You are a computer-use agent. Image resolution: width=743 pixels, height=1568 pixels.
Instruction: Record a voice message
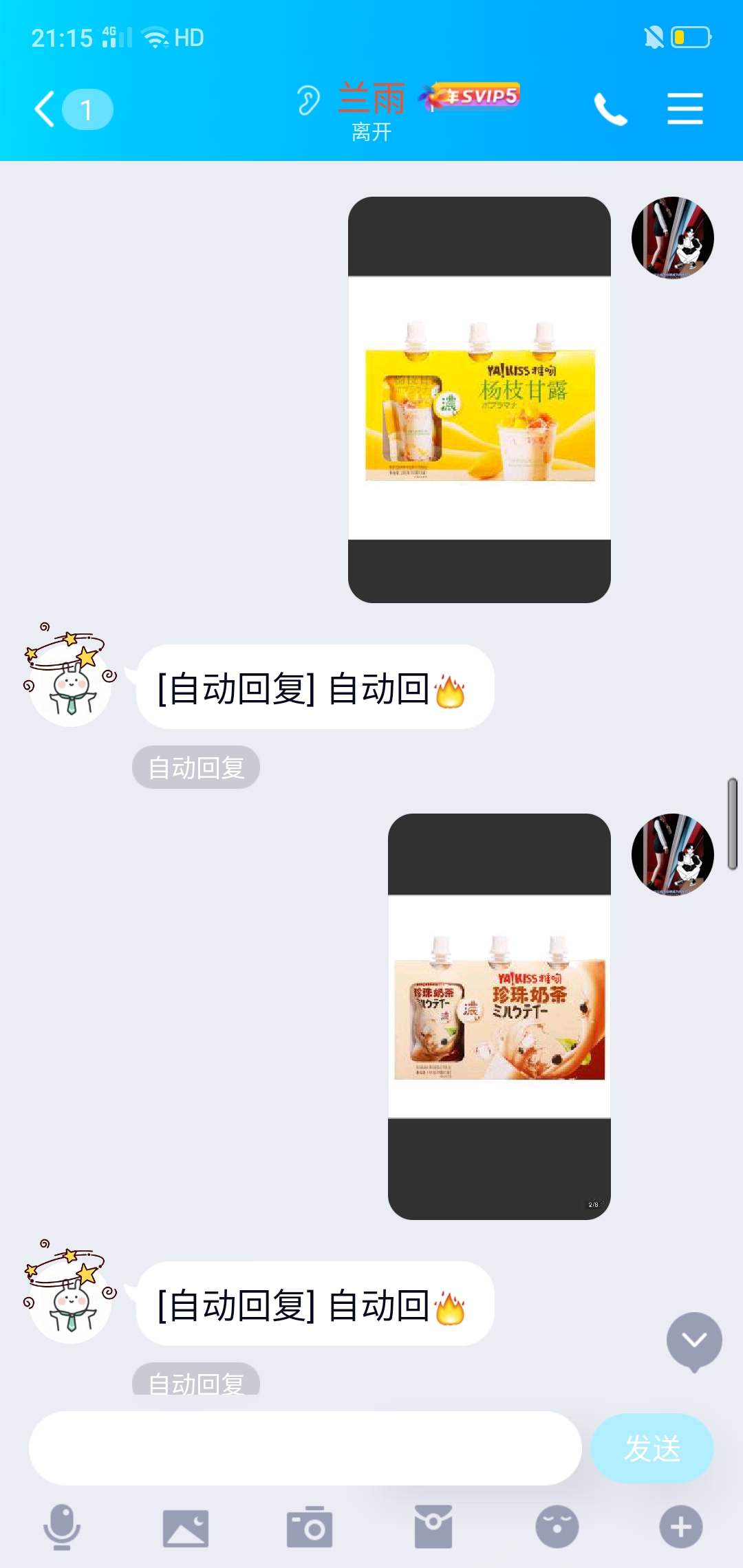tap(62, 1527)
